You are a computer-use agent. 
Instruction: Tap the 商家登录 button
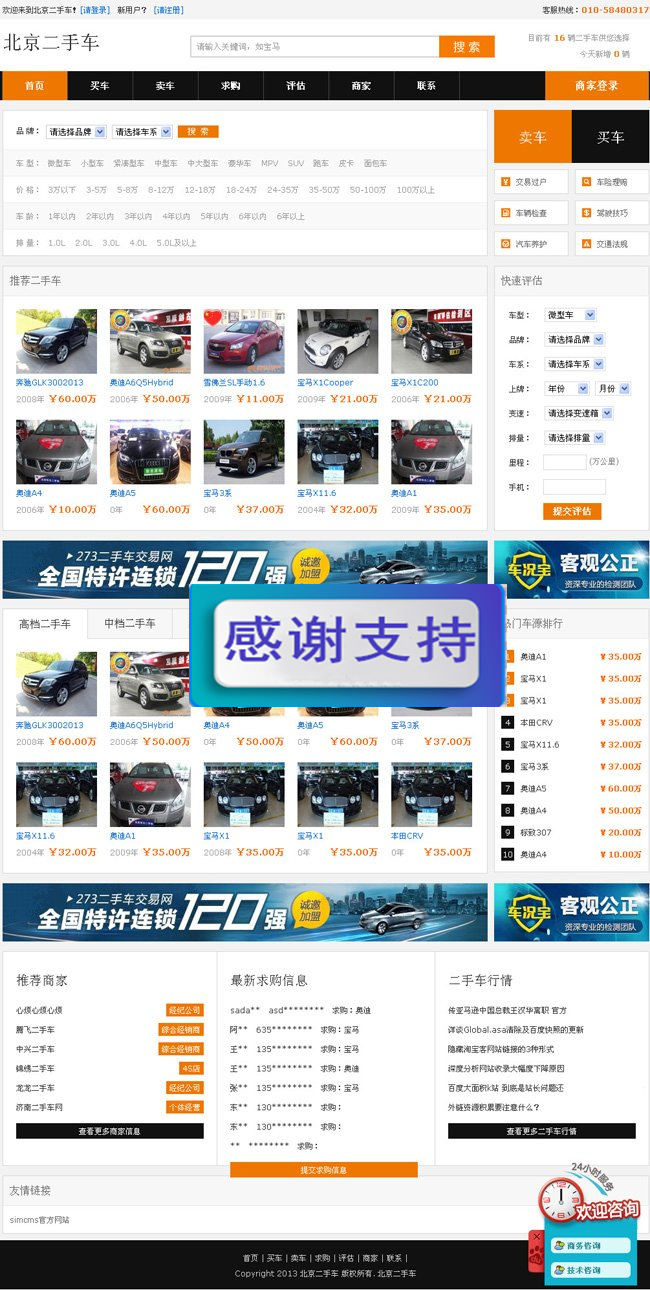point(596,86)
